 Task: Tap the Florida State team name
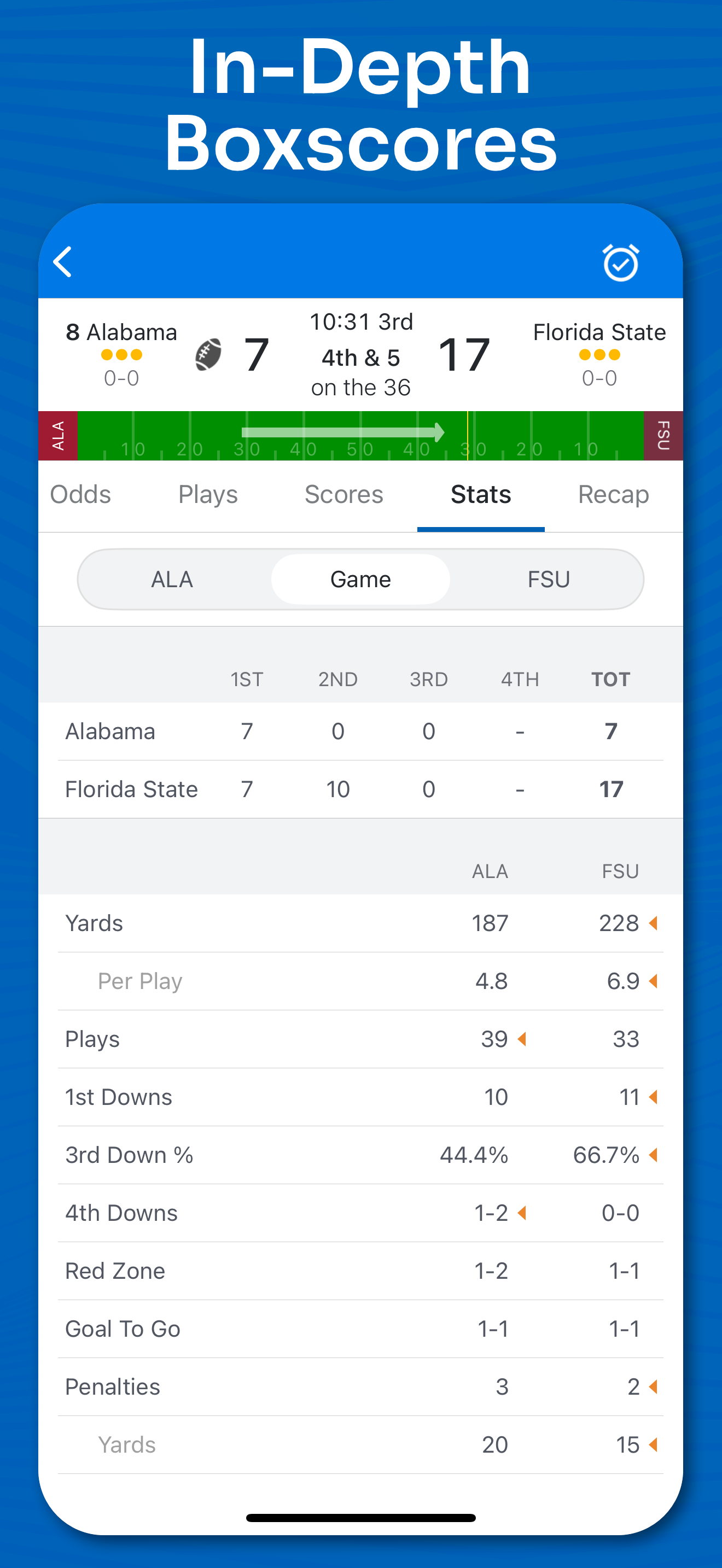tap(599, 332)
